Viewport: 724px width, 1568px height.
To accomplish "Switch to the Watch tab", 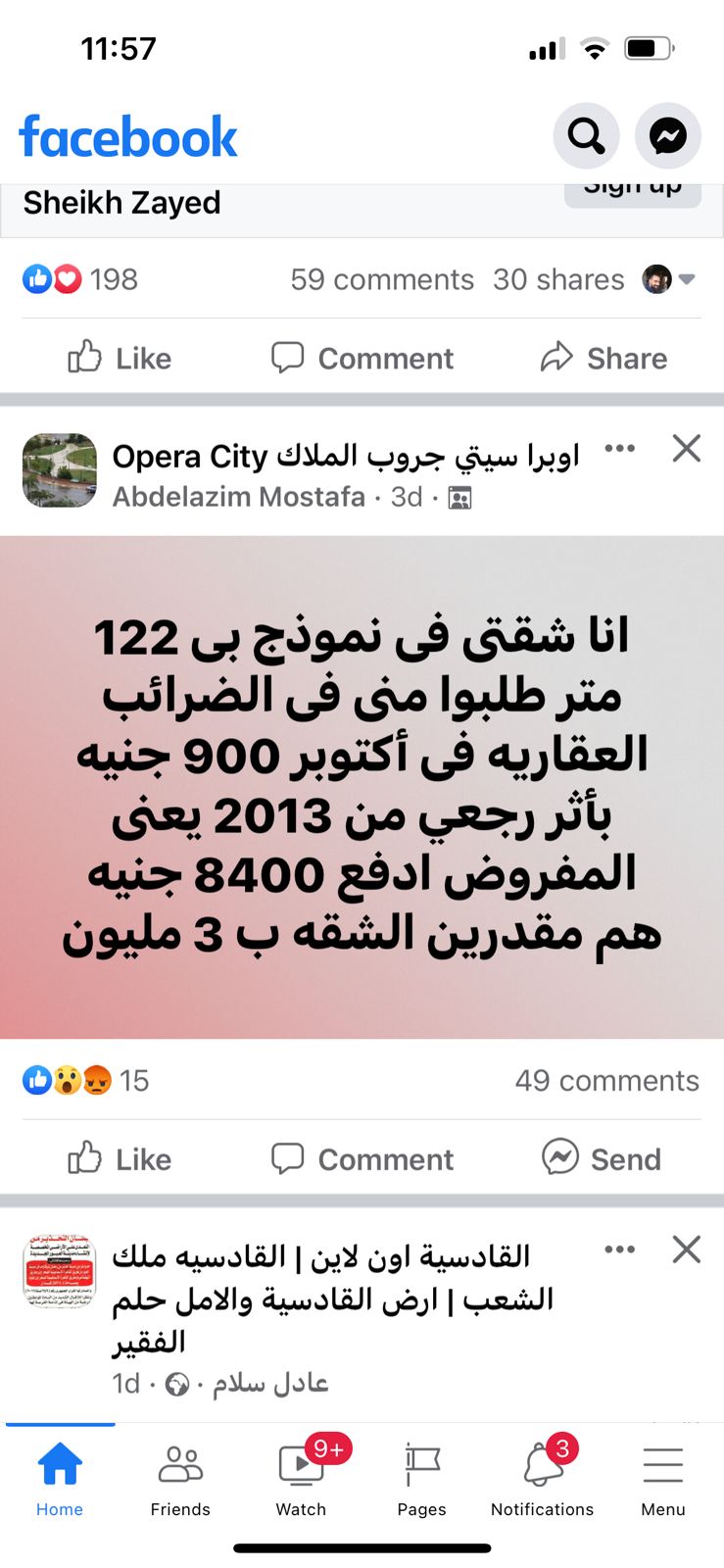I will [301, 1480].
